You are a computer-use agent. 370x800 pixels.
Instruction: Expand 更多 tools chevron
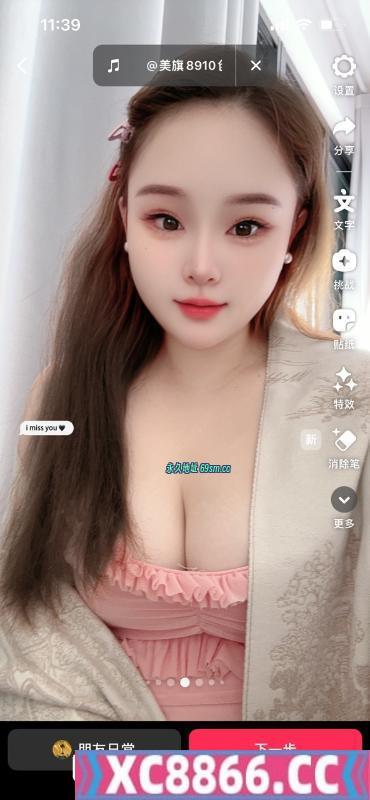344,508
